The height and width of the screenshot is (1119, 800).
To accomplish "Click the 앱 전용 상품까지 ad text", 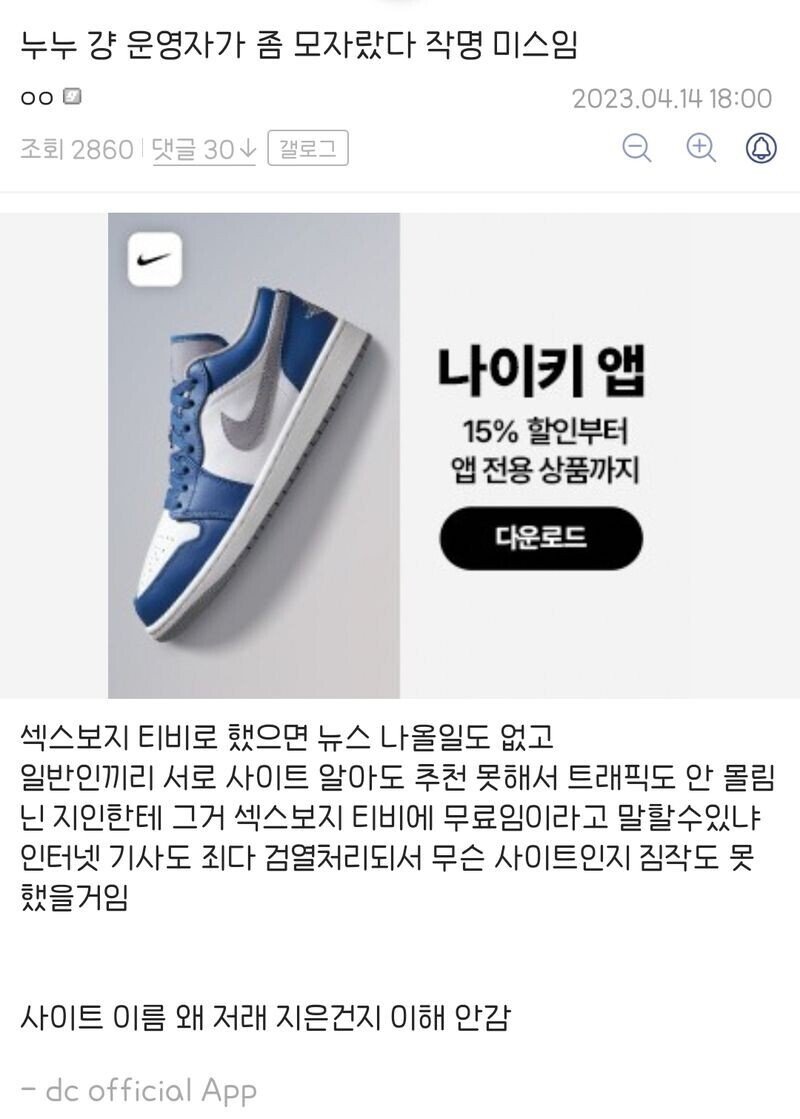I will 548,466.
